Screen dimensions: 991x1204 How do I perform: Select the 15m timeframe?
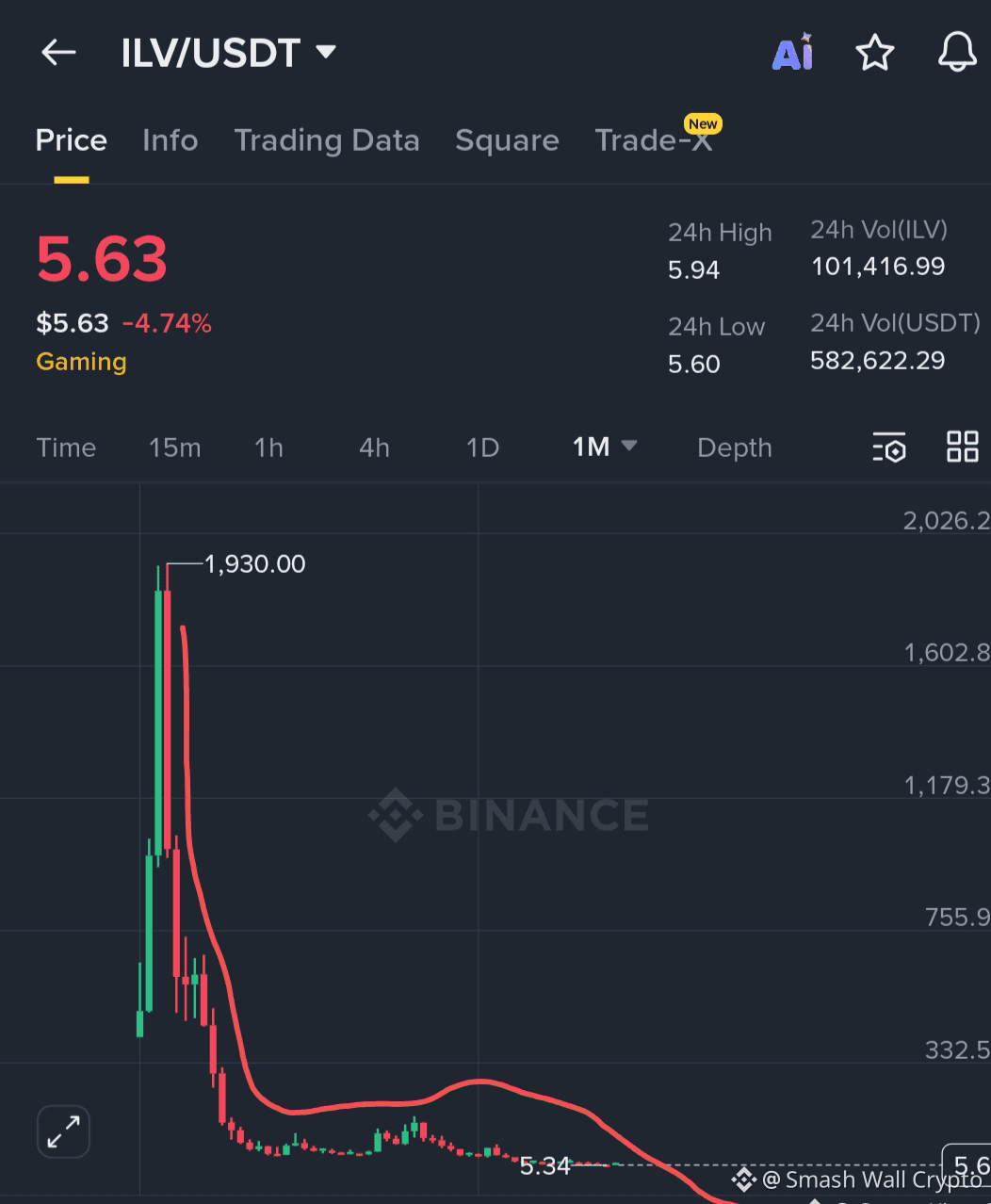[175, 447]
